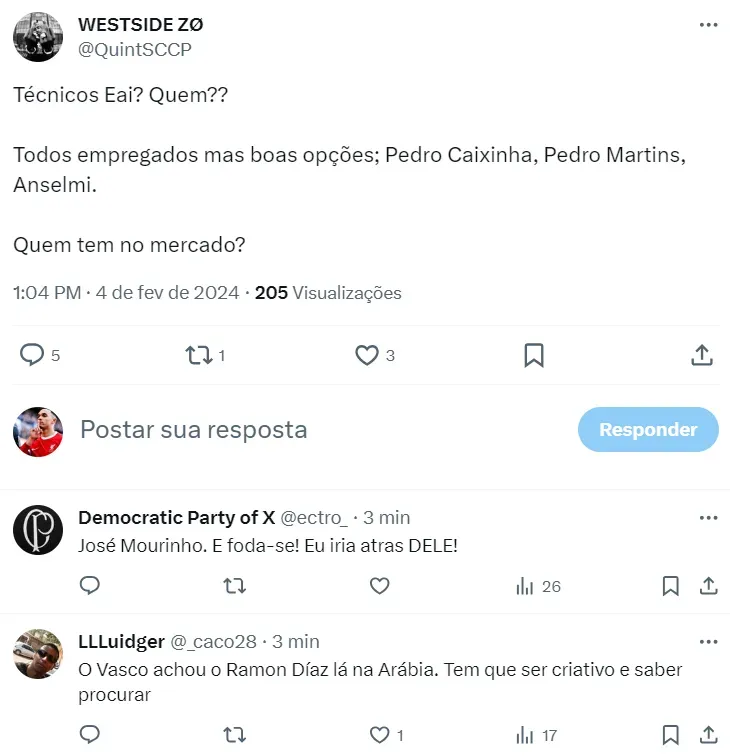Screen dimensions: 730x756
Task: Repost LLLuidger's reply
Action: [x=235, y=735]
